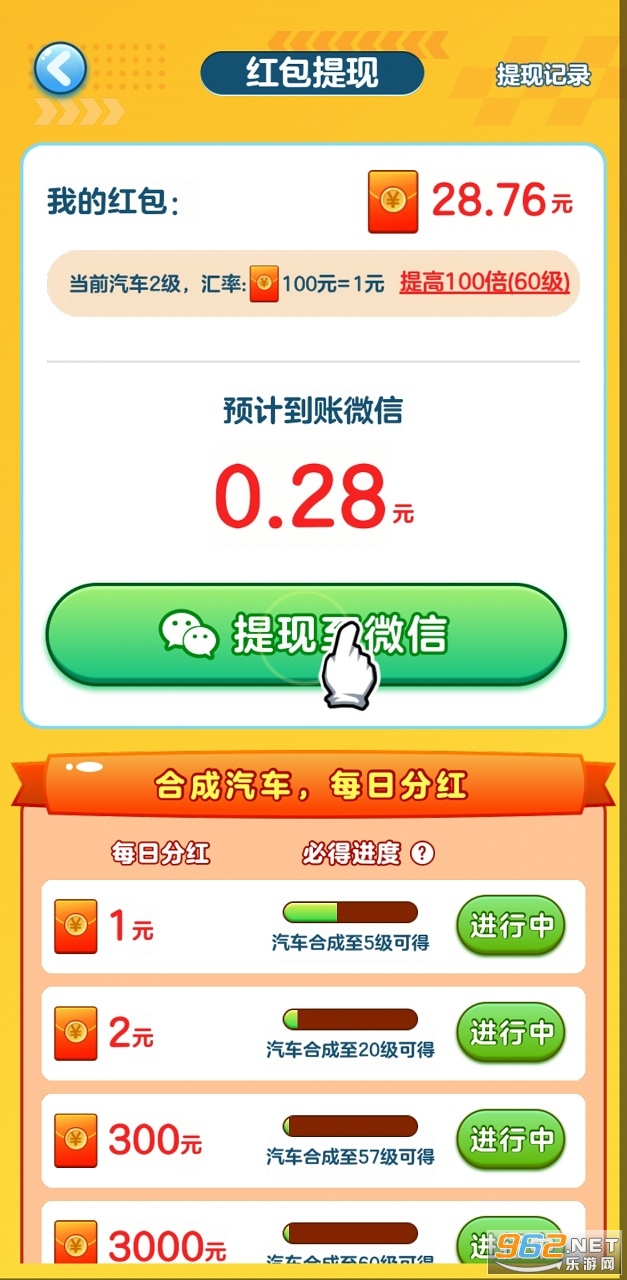Tap 进行中 for the 2元 dividend
Image resolution: width=627 pixels, height=1280 pixels.
tap(511, 1032)
